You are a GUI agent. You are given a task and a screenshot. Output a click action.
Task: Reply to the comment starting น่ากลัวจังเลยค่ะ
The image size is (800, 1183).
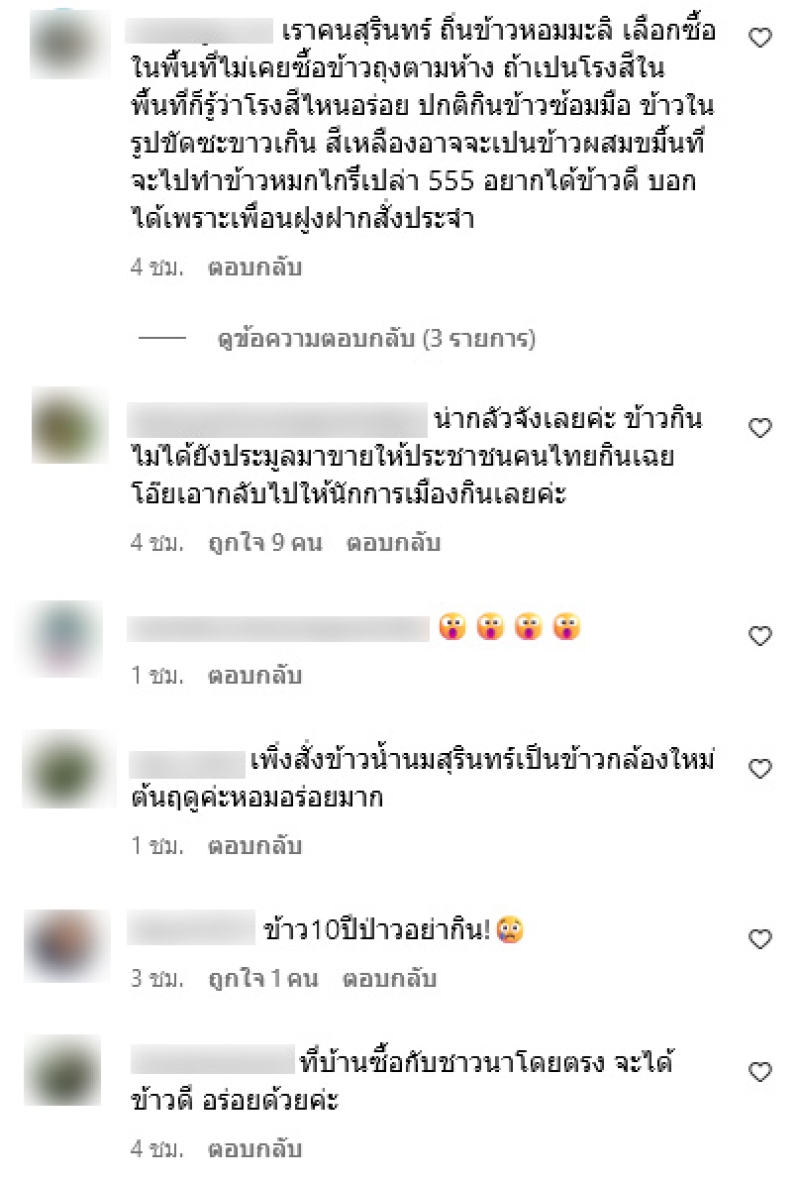tap(392, 544)
